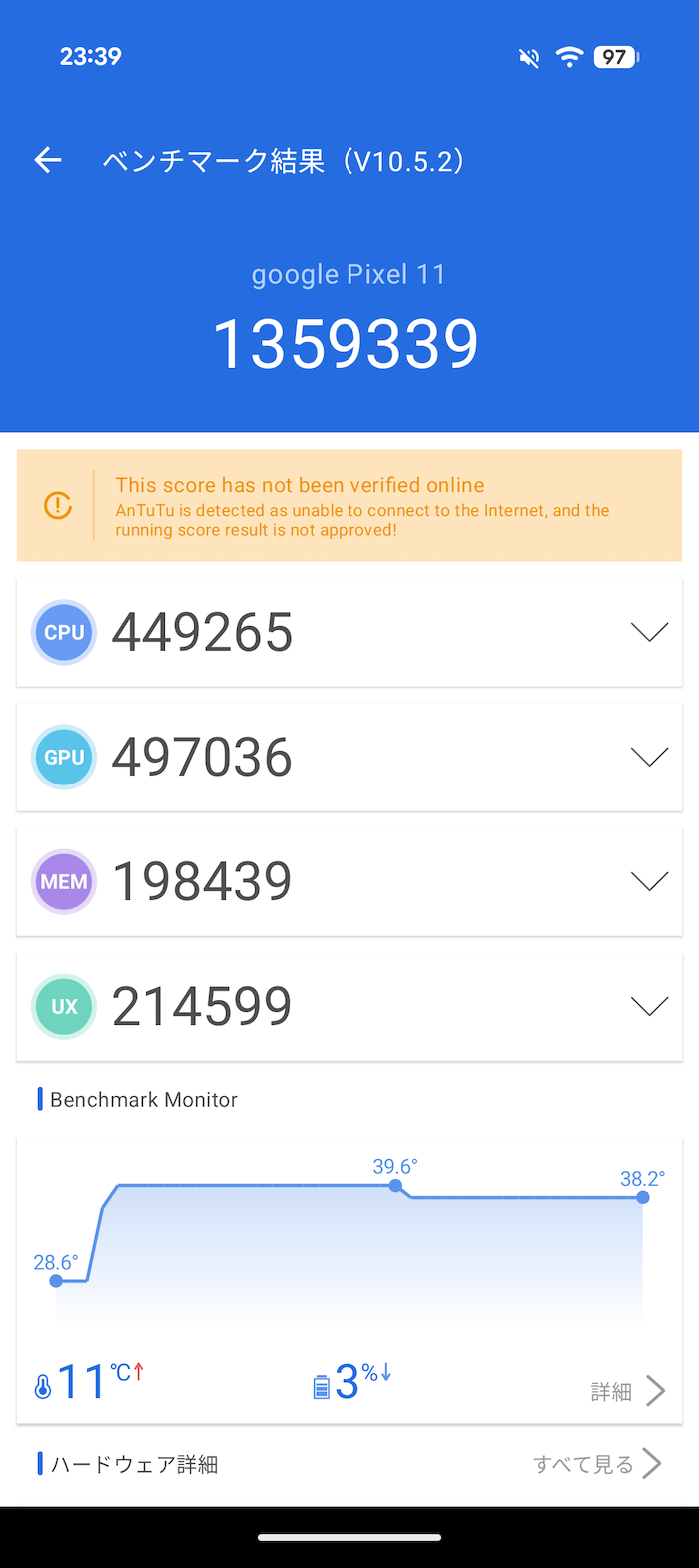
Task: Expand the CPU score 449265 details
Action: [x=349, y=632]
